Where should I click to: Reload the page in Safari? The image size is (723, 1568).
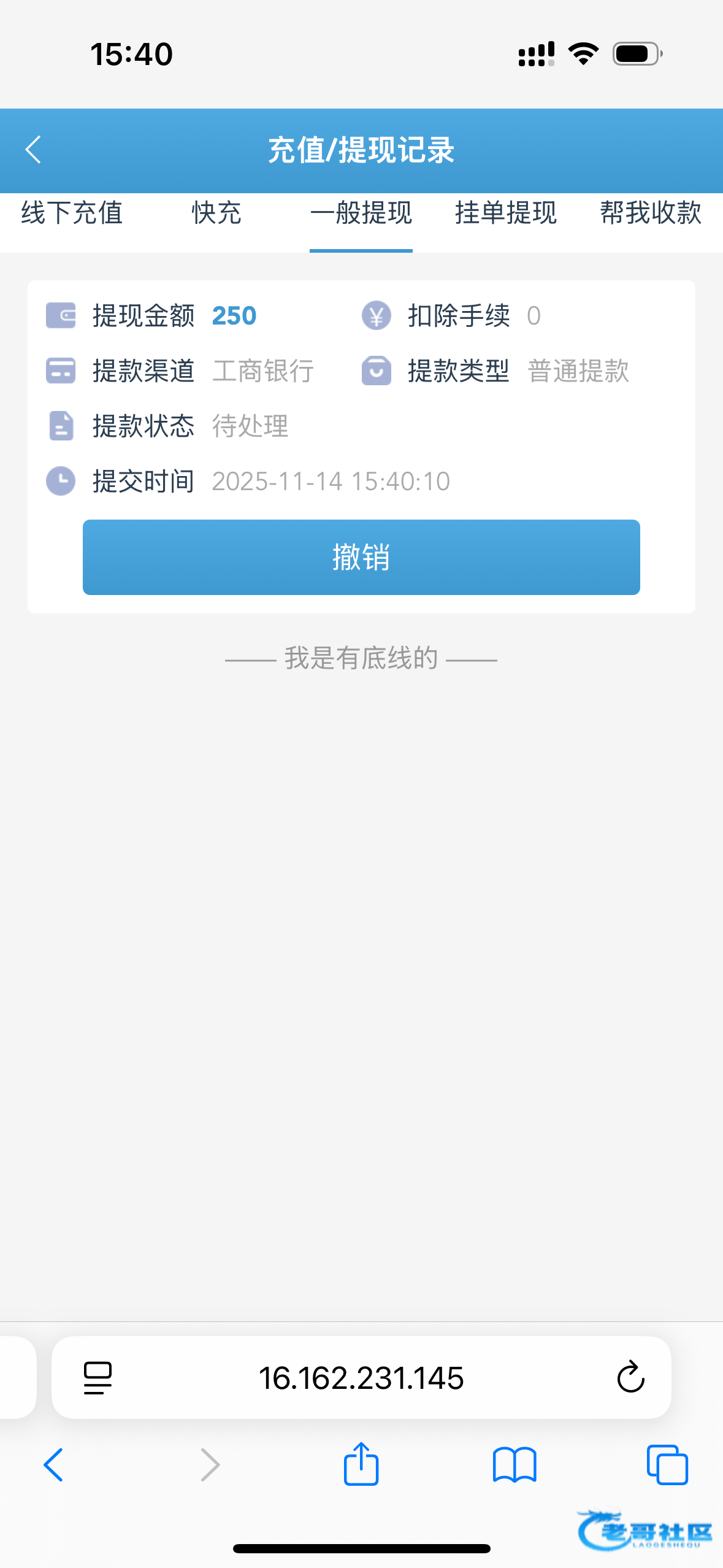[x=630, y=1378]
